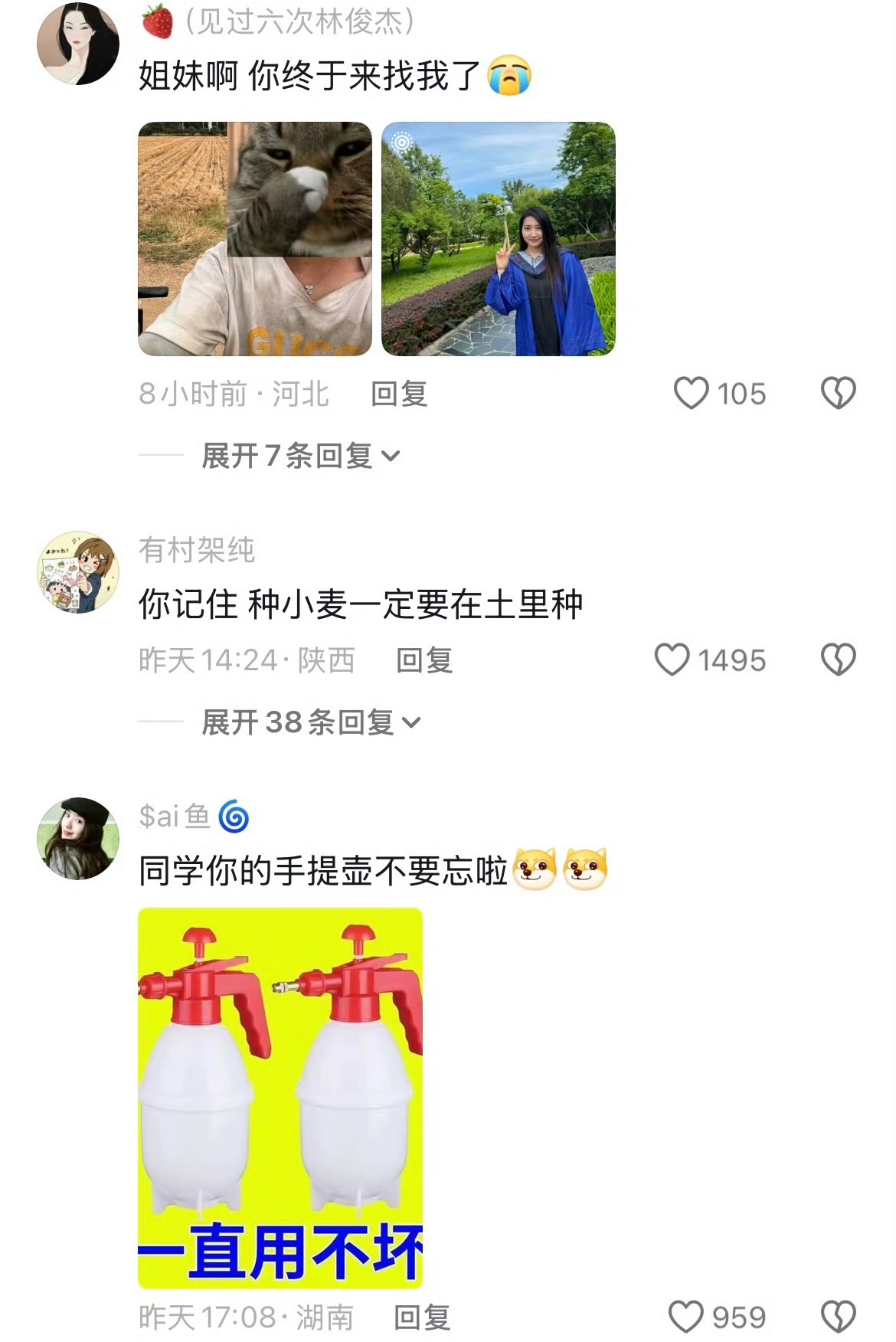Reply to the comment from 河北
The height and width of the screenshot is (1342, 896).
pyautogui.click(x=399, y=394)
